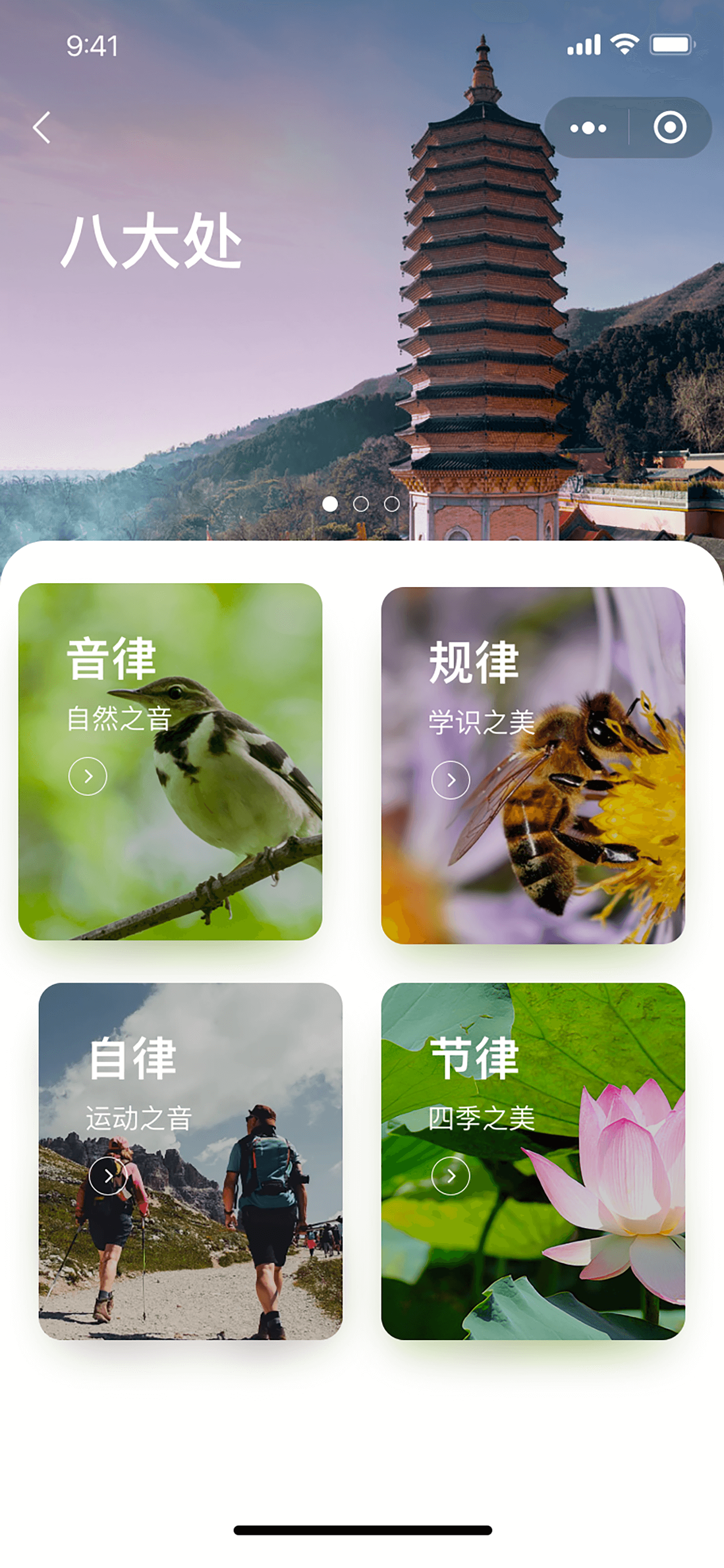Open the 自律 运动之音 card

tap(191, 1161)
